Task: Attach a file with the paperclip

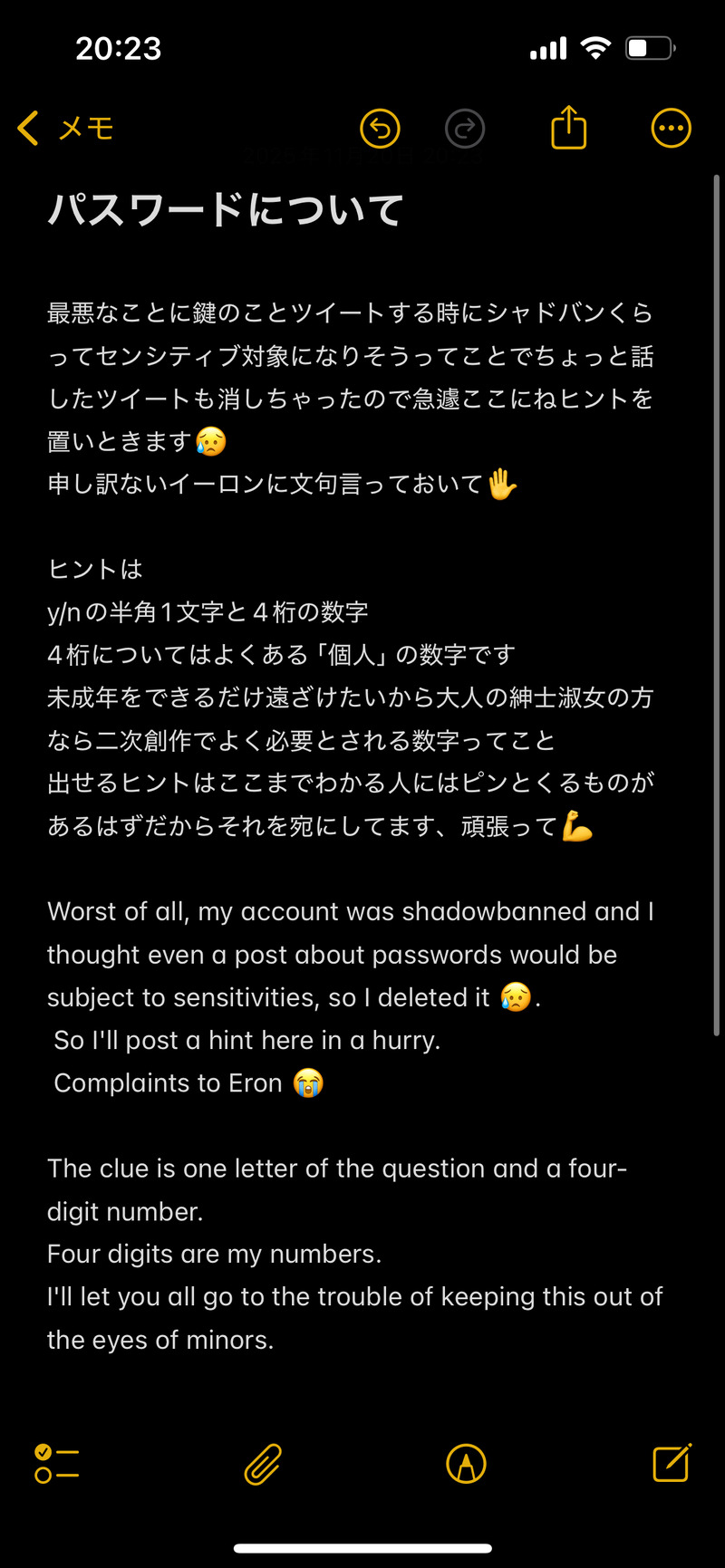Action: (x=263, y=1463)
